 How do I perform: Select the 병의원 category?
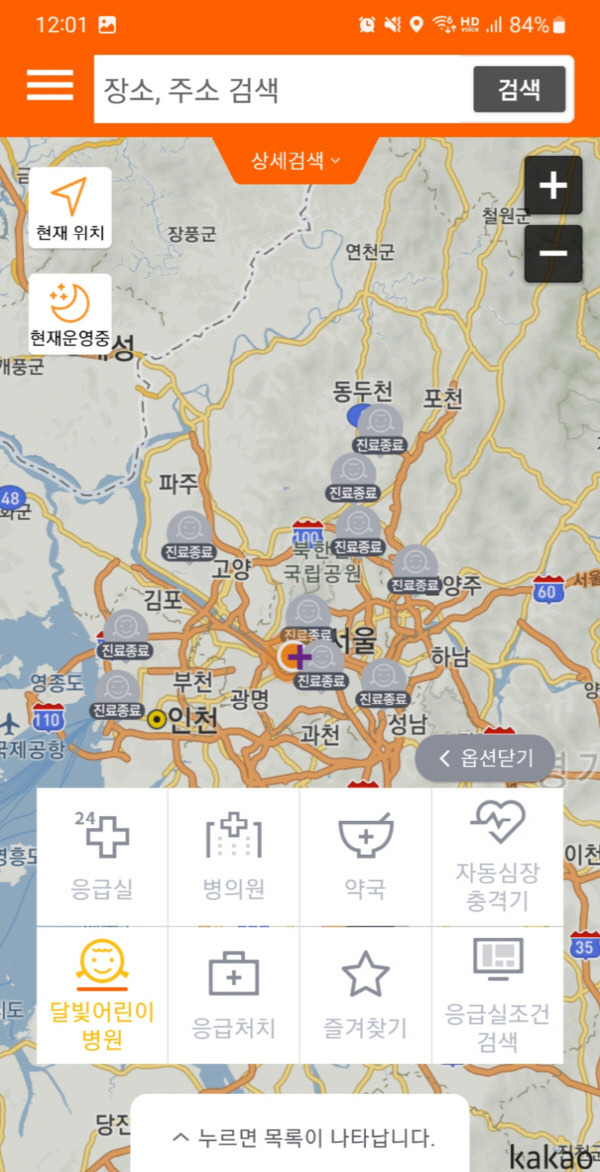[233, 857]
